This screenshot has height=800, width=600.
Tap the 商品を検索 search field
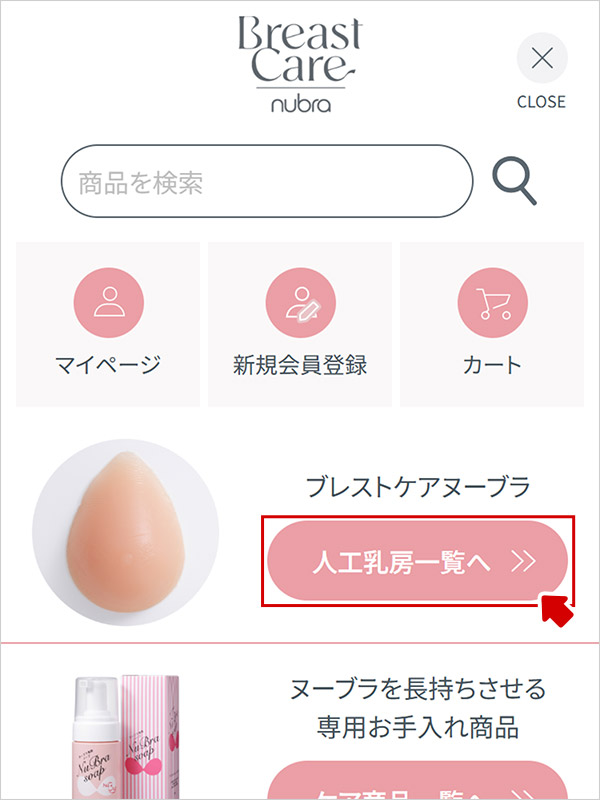click(266, 182)
